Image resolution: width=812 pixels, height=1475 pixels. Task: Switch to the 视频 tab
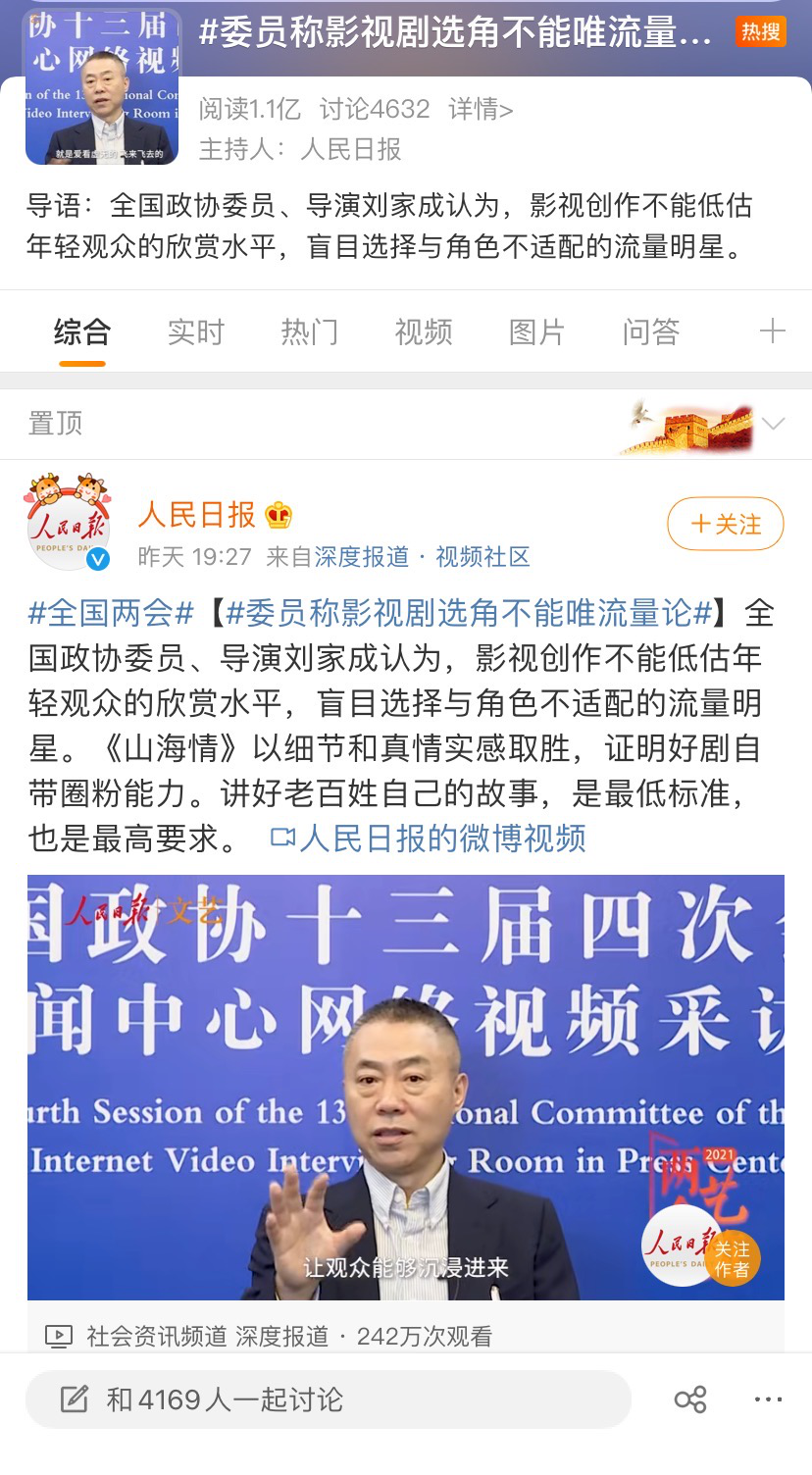423,332
